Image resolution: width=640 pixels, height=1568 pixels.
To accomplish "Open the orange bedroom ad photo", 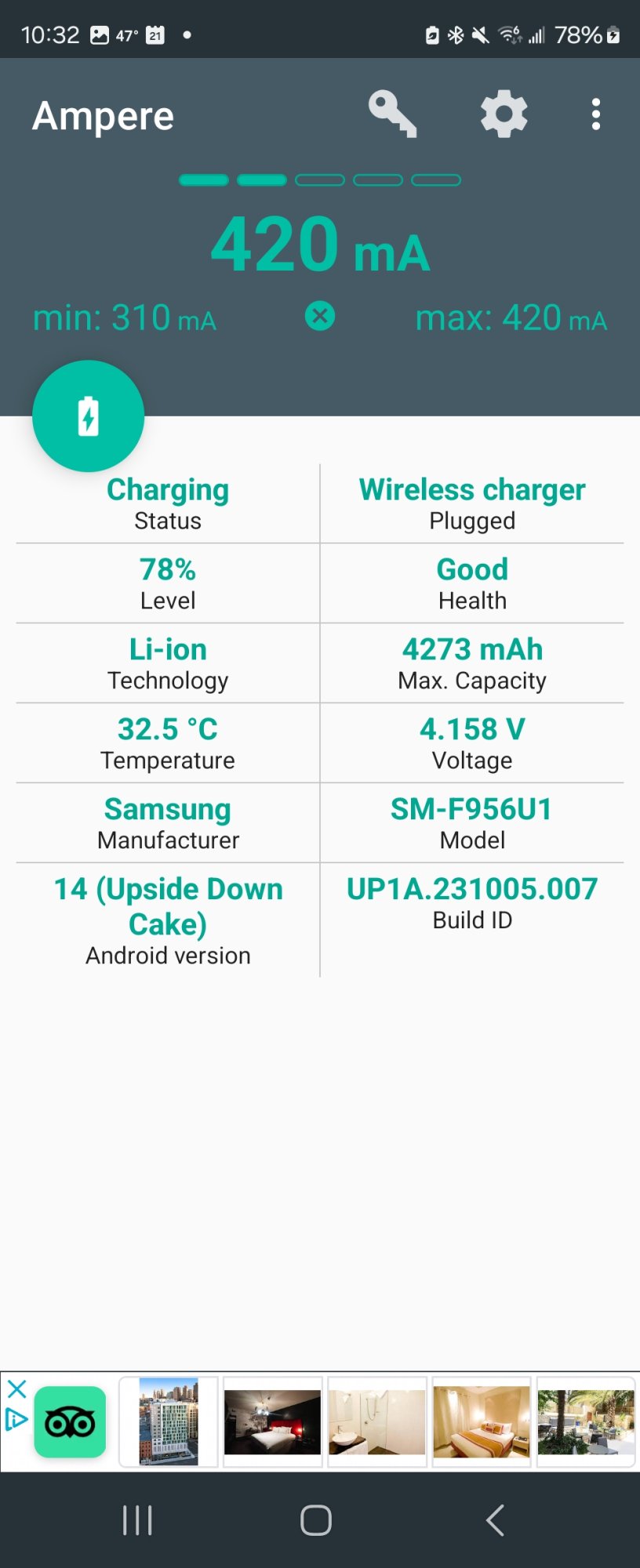I will click(482, 1422).
